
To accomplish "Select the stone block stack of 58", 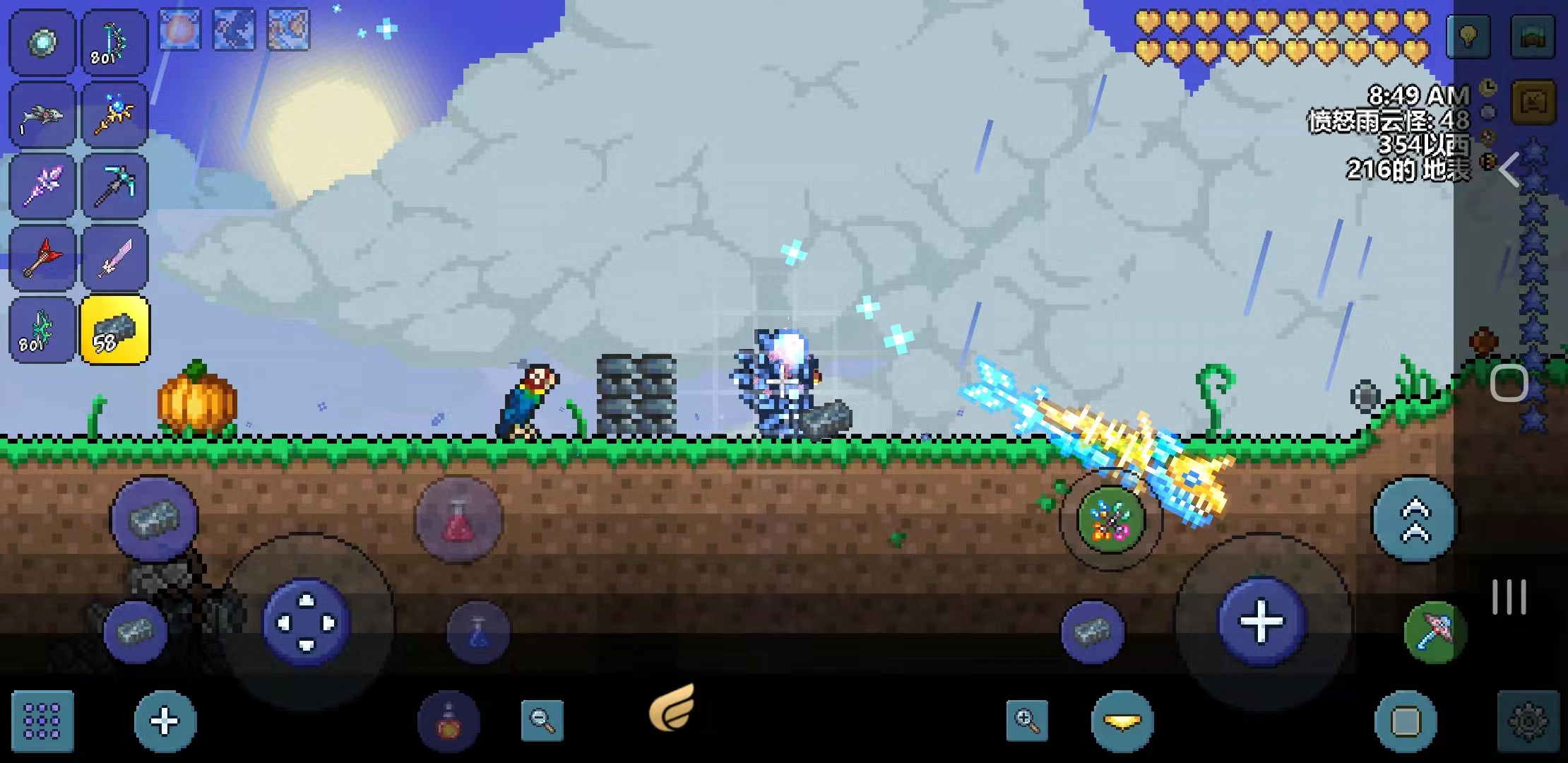I will tap(115, 331).
